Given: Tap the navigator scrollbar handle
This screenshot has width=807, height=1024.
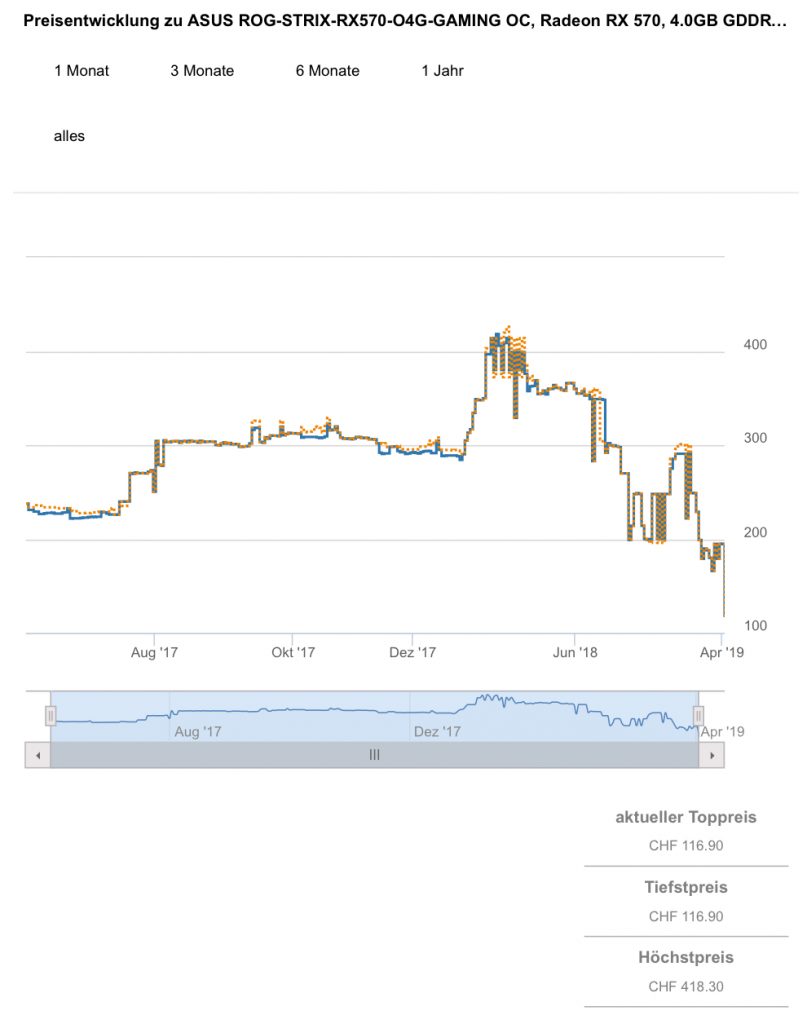Looking at the screenshot, I should [374, 755].
